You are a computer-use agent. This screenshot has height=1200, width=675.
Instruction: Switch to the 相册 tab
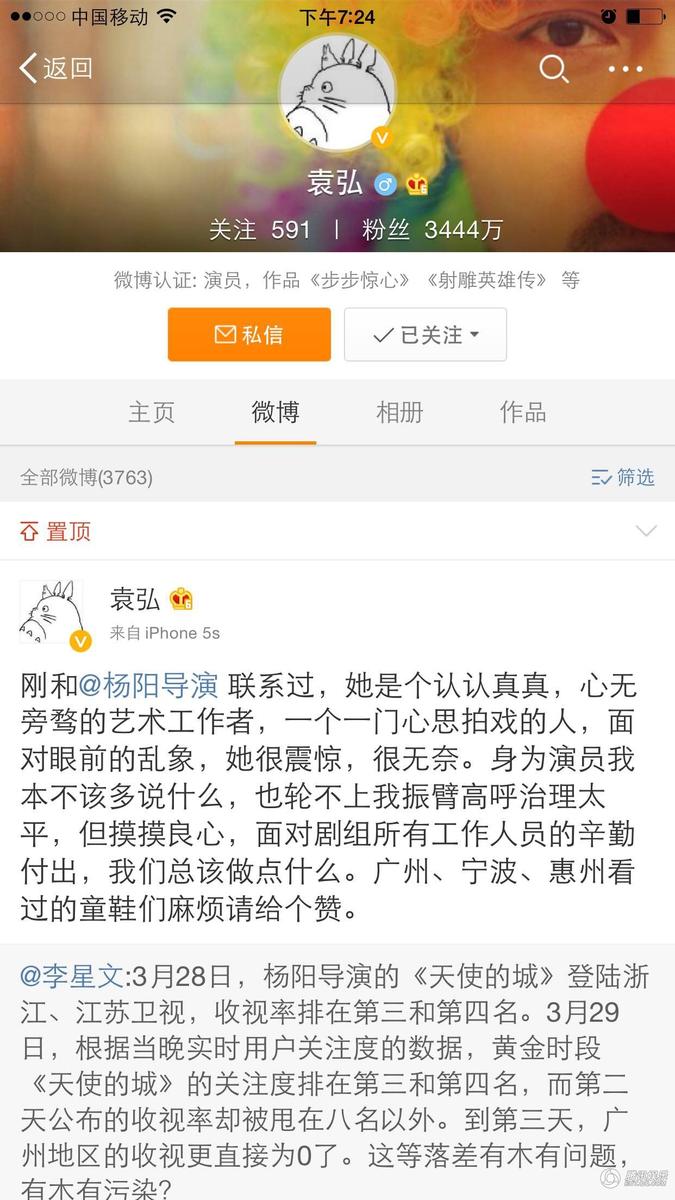(399, 412)
